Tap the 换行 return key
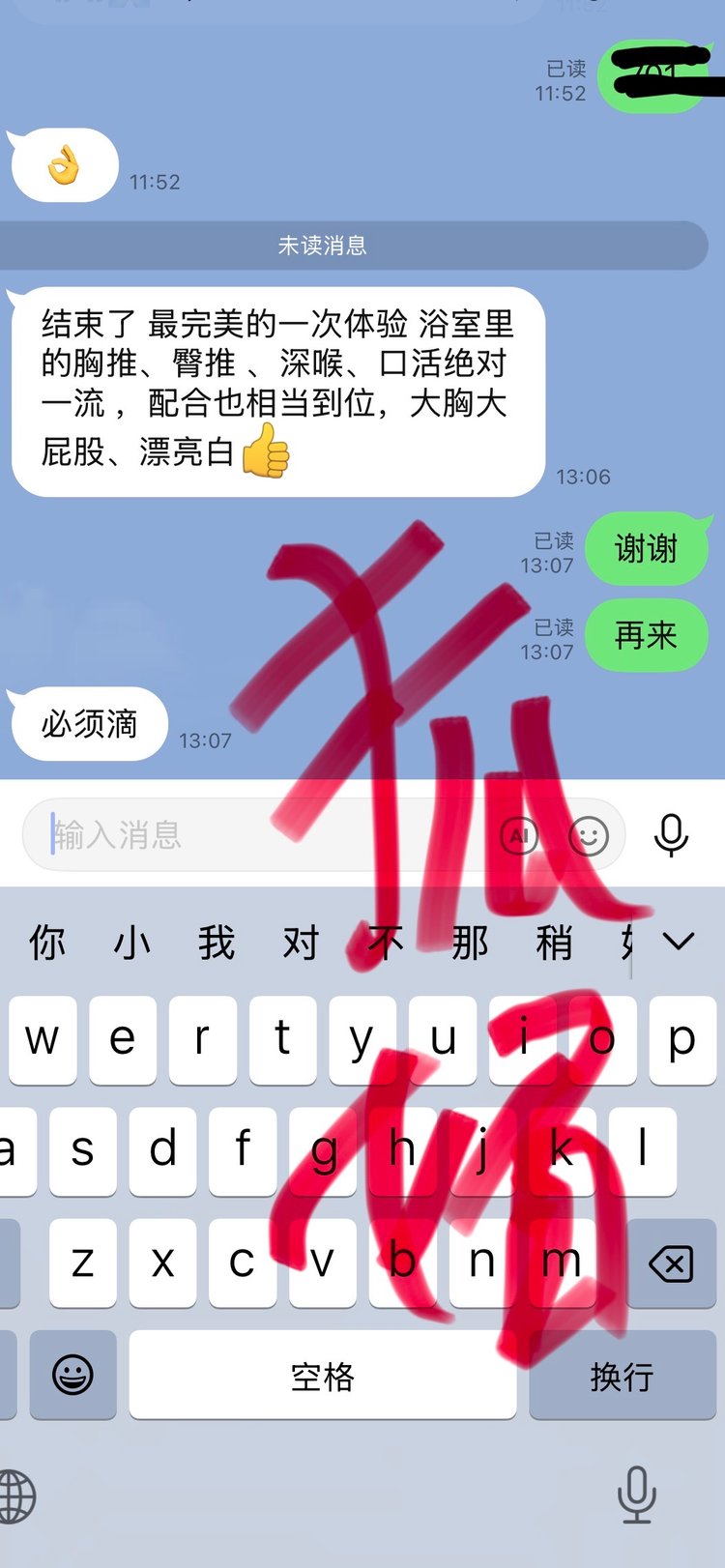Screen dimensions: 725x1568 (x=622, y=1376)
